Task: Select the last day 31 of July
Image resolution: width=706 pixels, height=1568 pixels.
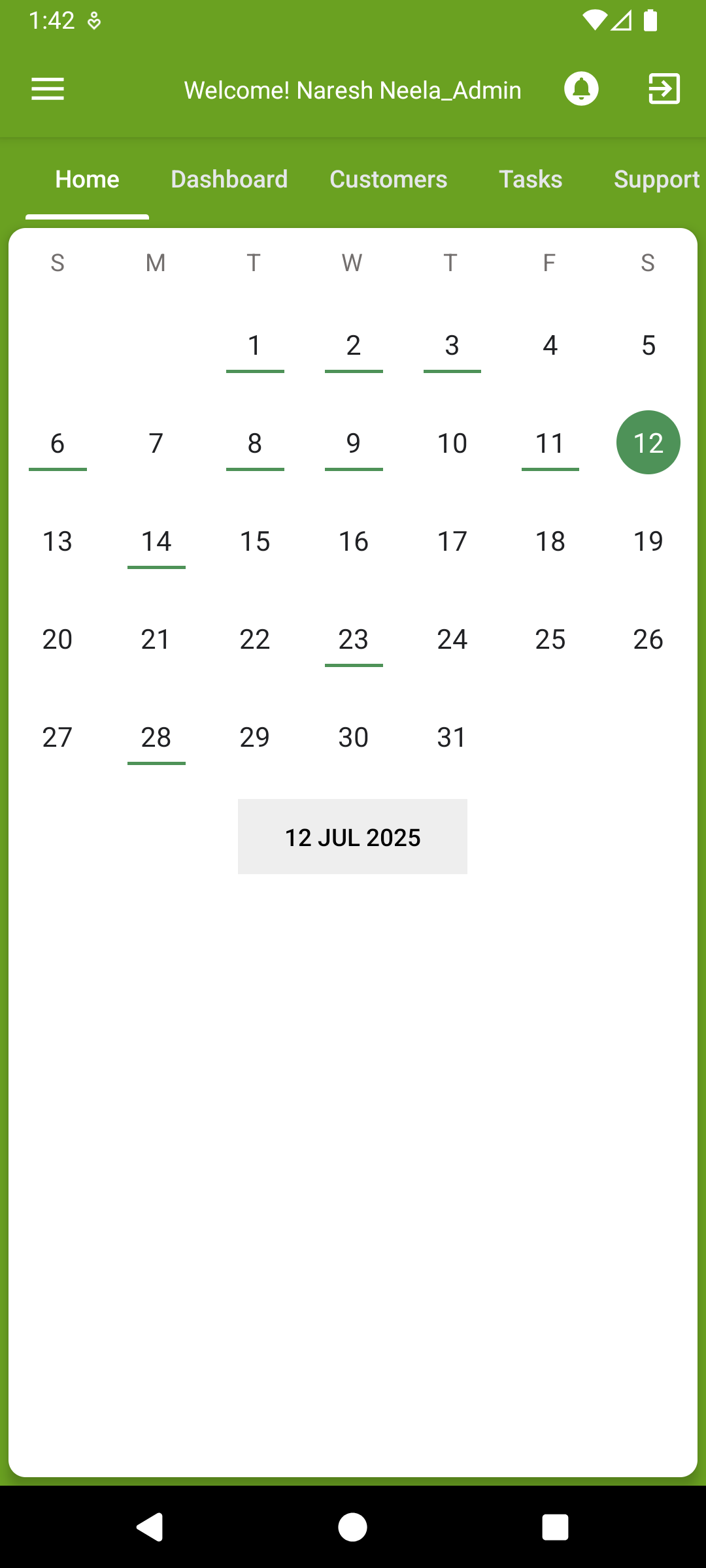Action: tap(451, 738)
